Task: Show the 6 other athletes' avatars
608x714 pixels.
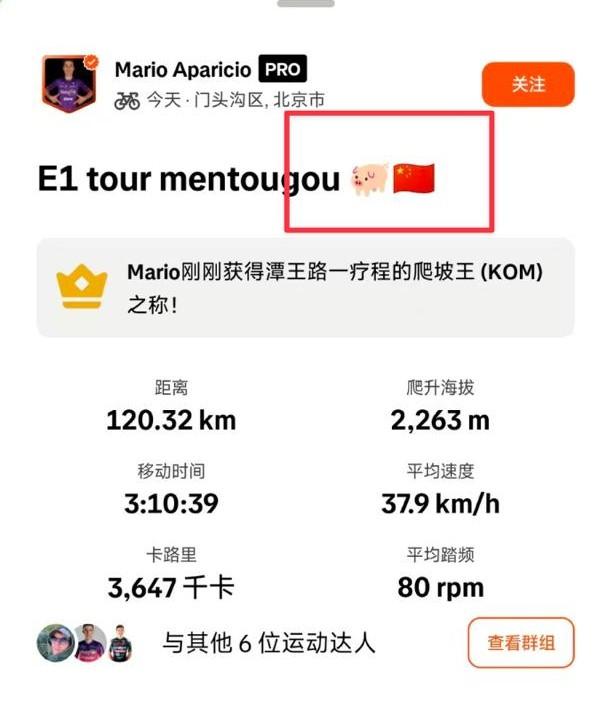Action: [85, 641]
